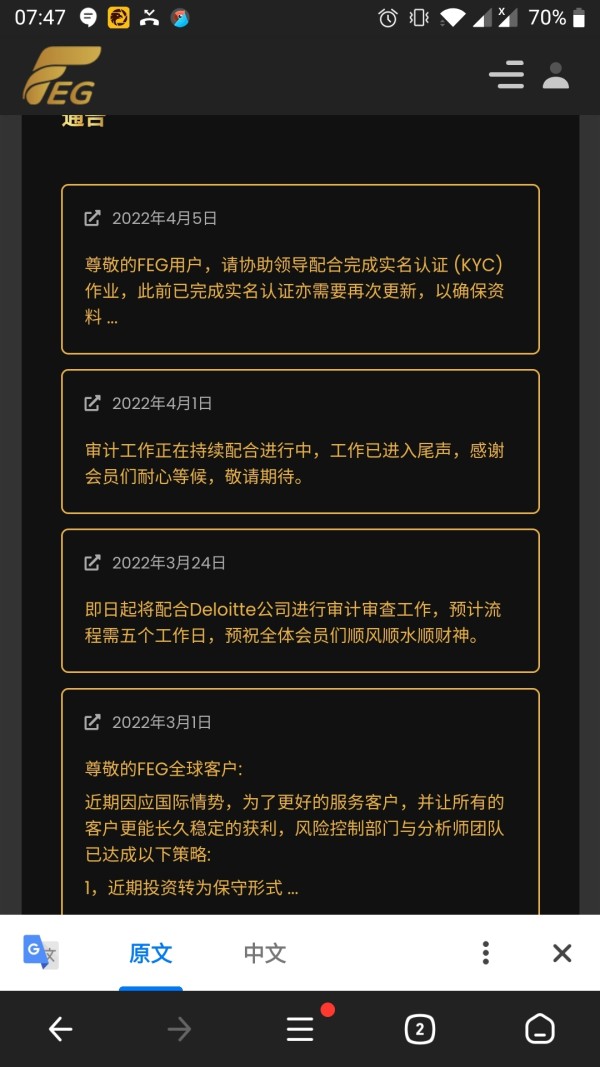
Task: Switch translation to 中文 tab
Action: point(265,953)
